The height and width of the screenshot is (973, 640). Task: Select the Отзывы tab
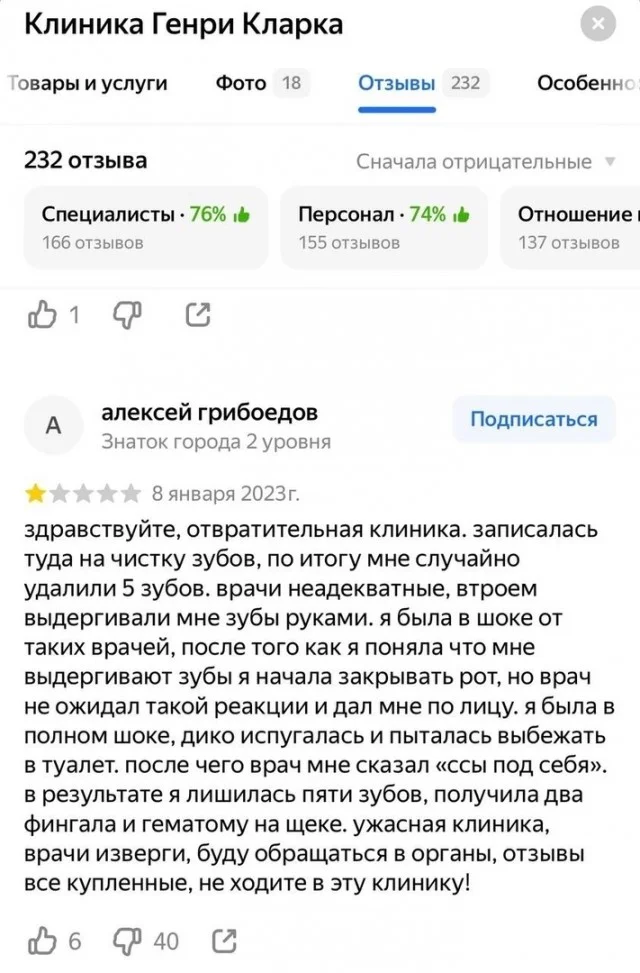[x=420, y=84]
